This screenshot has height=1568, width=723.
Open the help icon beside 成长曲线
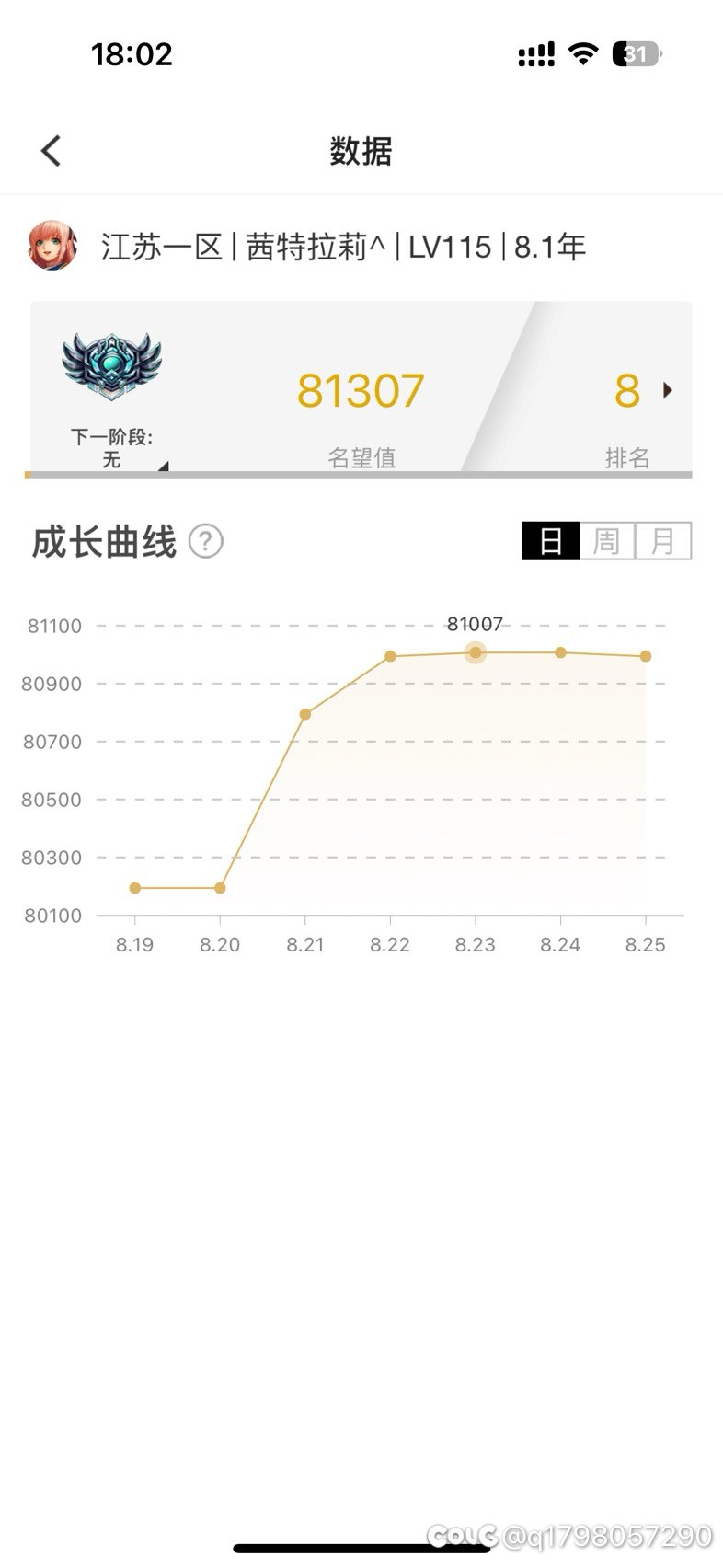(x=206, y=541)
